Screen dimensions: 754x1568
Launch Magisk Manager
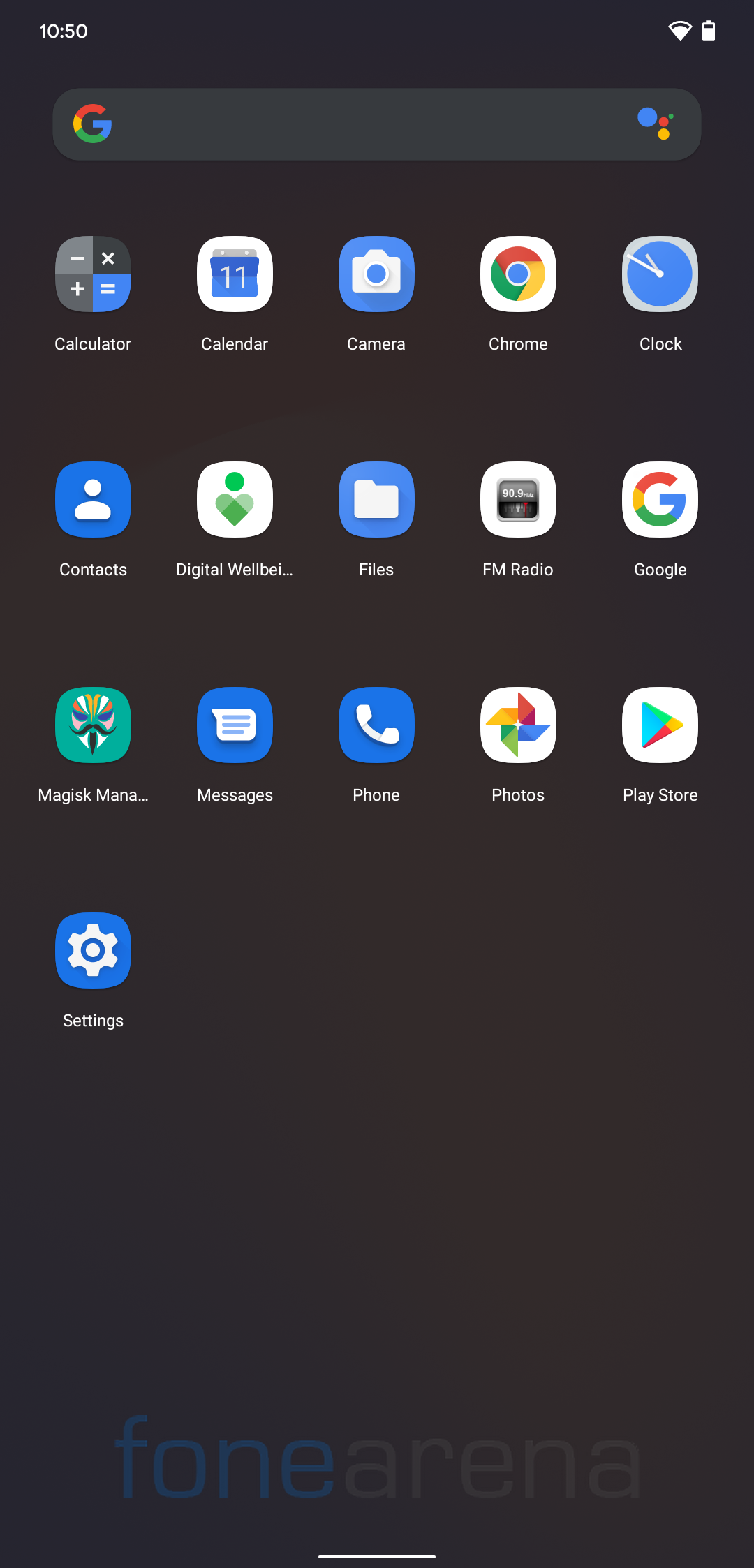coord(93,725)
